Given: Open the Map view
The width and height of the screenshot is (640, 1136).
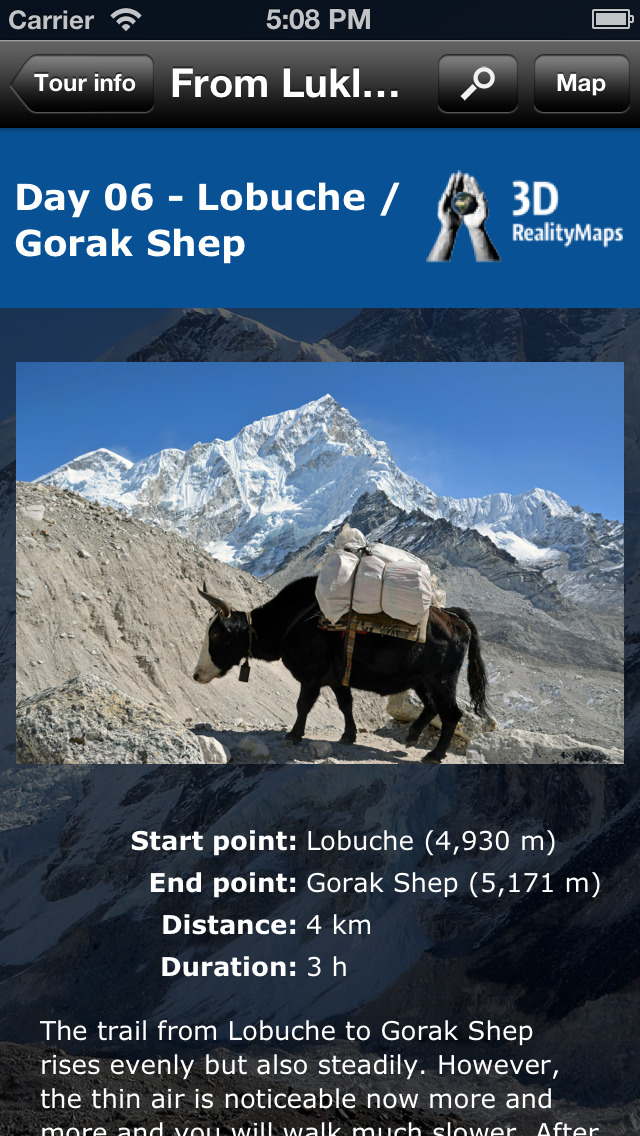Looking at the screenshot, I should pos(581,83).
